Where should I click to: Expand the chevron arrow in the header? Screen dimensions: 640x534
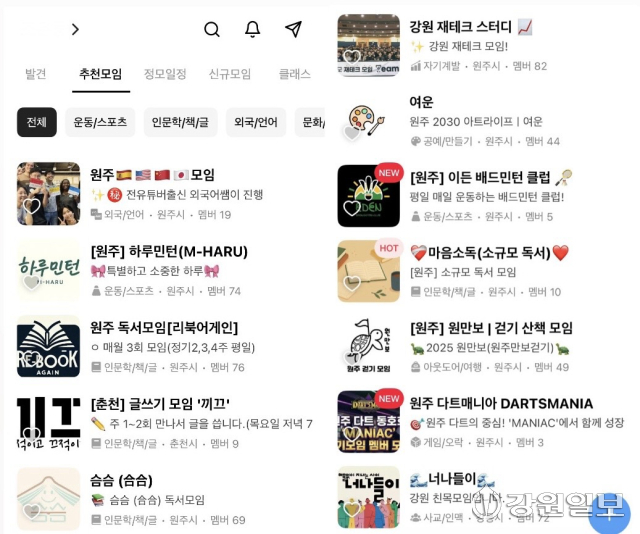pyautogui.click(x=75, y=29)
